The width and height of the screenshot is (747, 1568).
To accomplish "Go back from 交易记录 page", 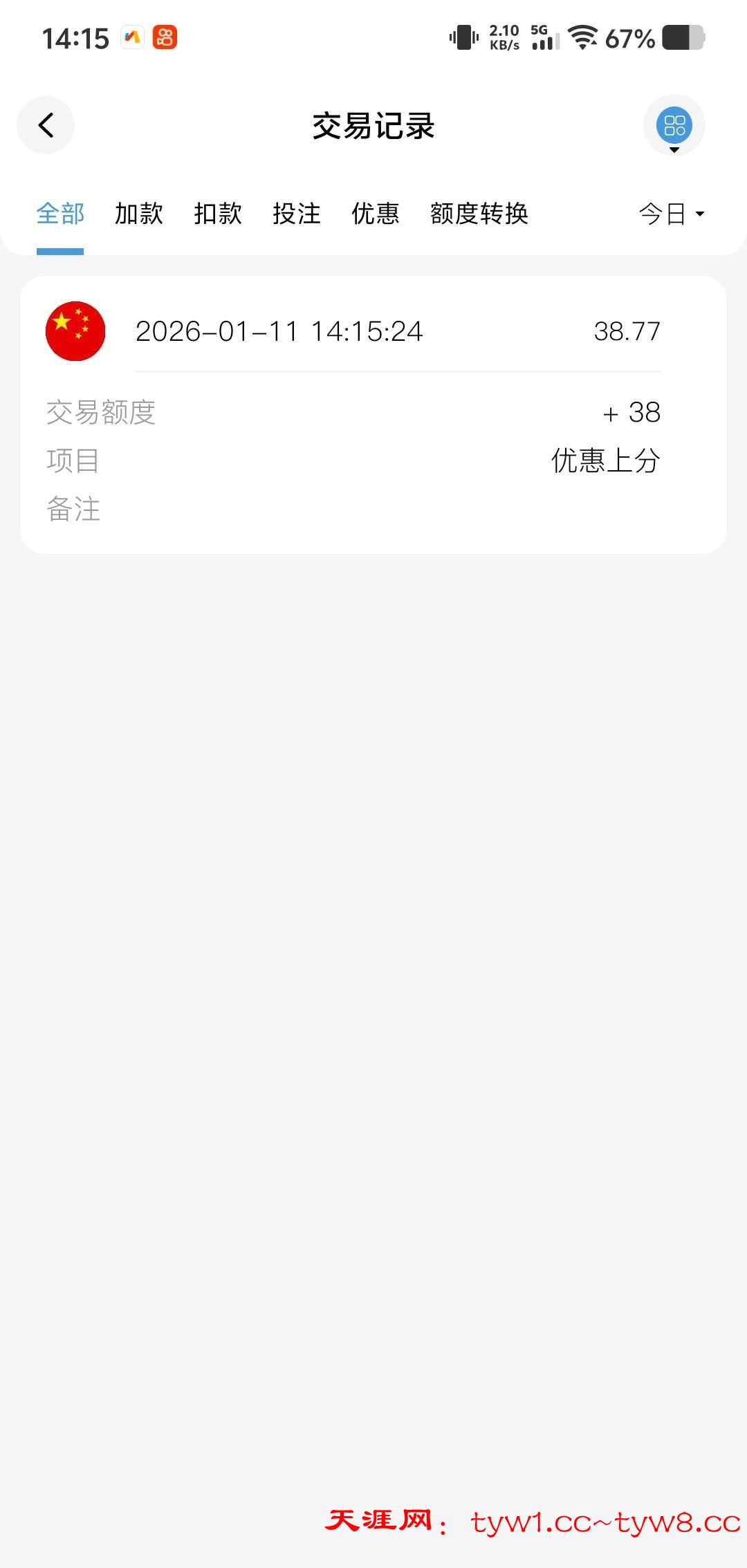I will [46, 125].
